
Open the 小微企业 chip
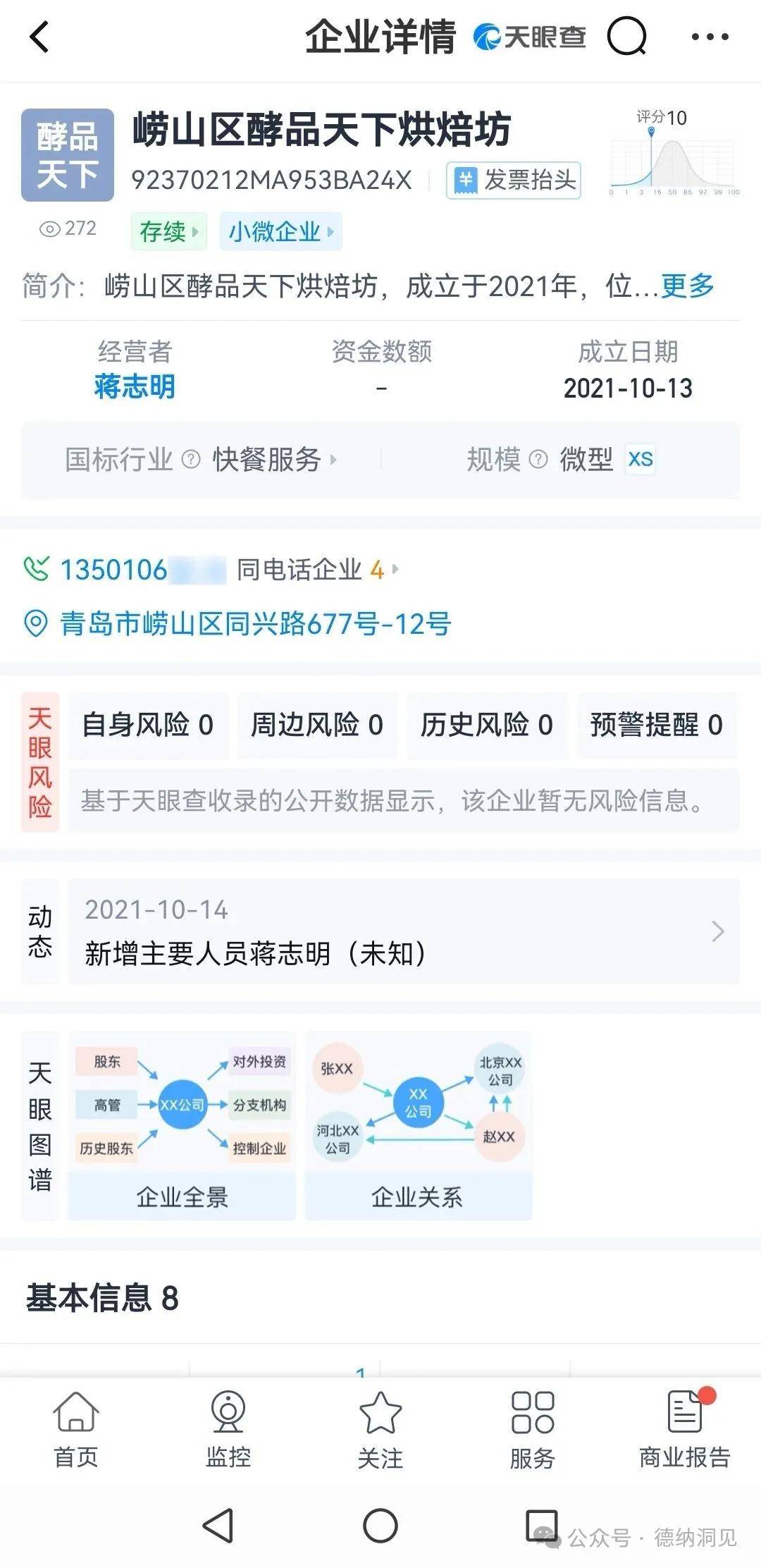[280, 231]
